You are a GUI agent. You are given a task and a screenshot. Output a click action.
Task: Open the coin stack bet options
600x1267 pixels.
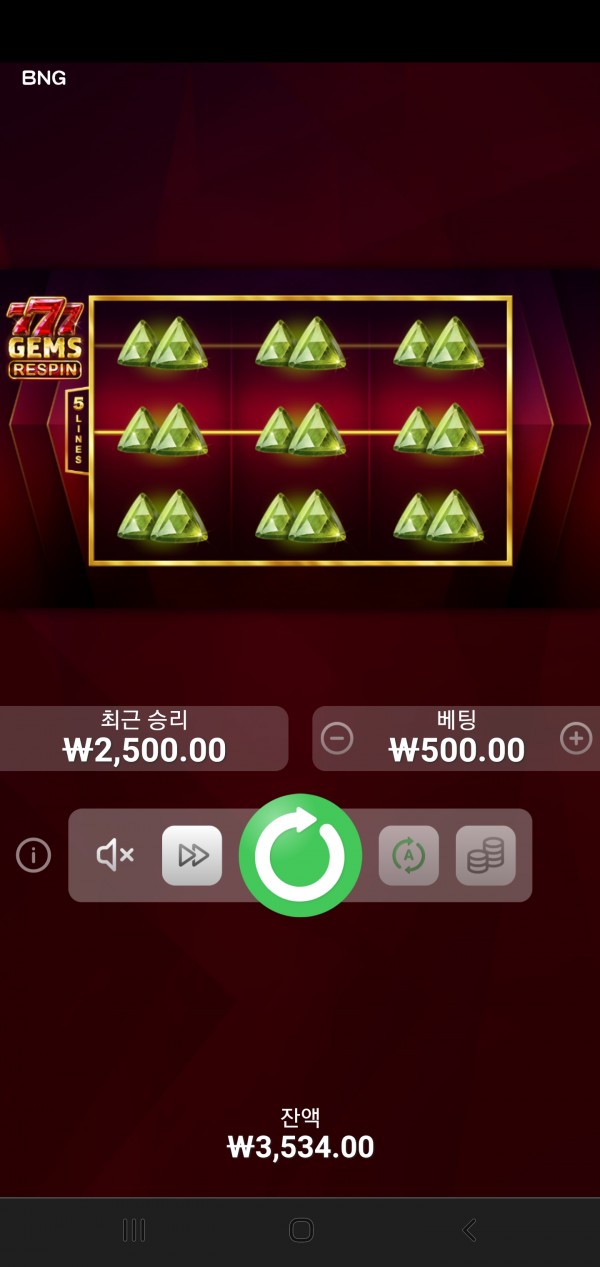pos(486,855)
